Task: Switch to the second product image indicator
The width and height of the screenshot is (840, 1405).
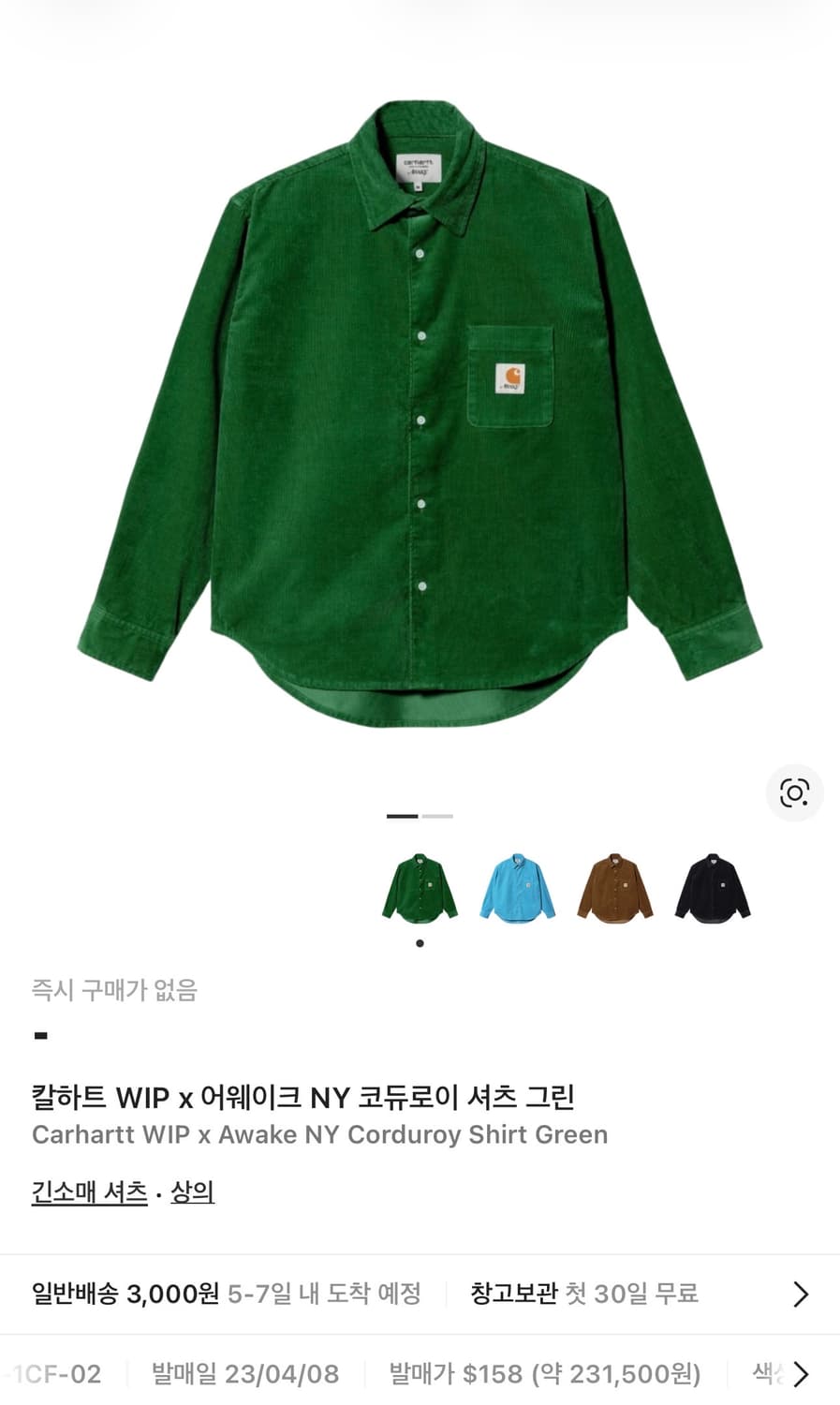Action: [x=436, y=816]
